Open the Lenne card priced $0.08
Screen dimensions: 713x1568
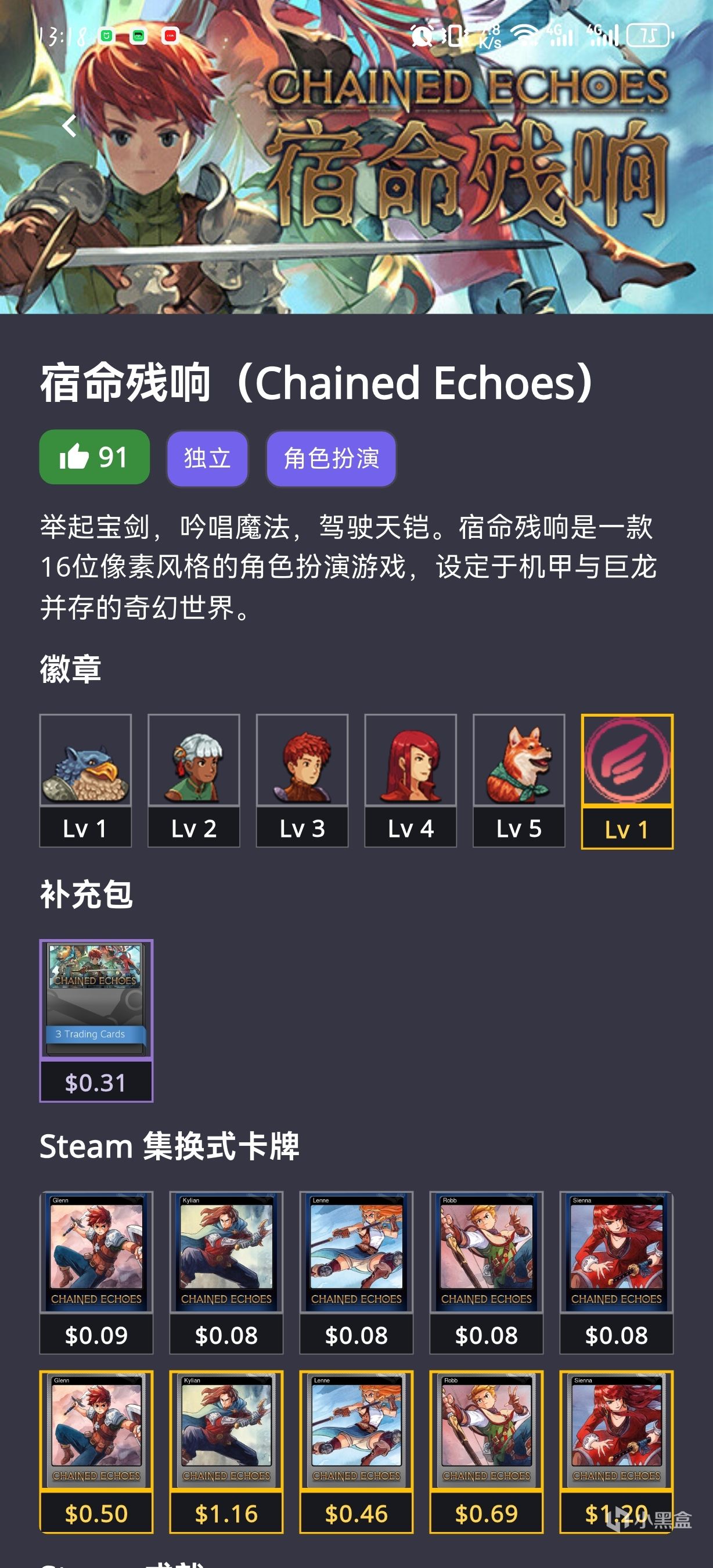pyautogui.click(x=356, y=1272)
